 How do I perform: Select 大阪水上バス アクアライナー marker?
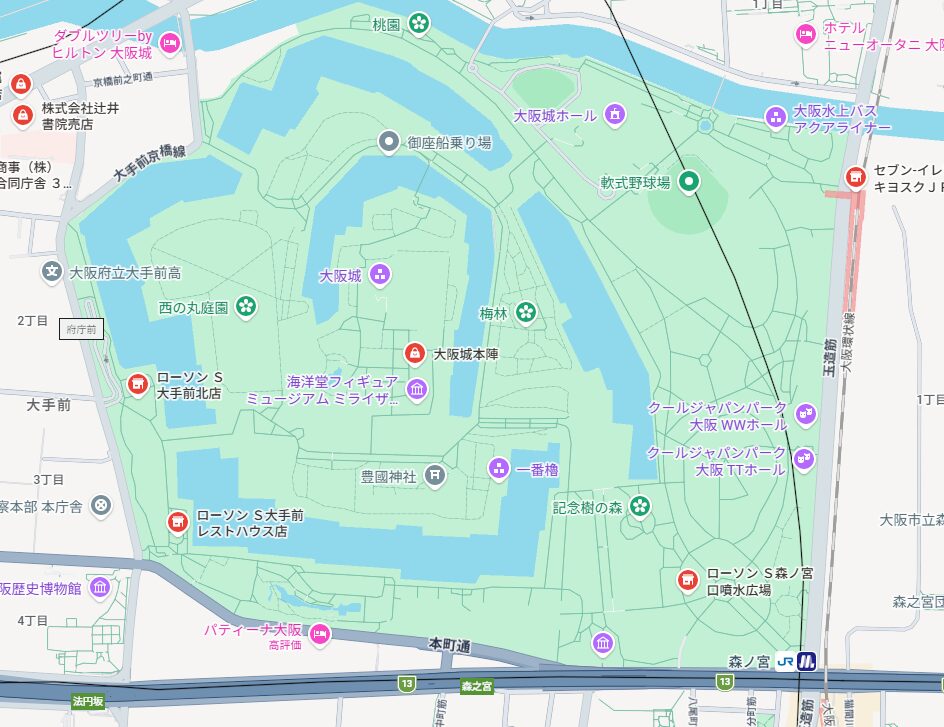coord(776,117)
